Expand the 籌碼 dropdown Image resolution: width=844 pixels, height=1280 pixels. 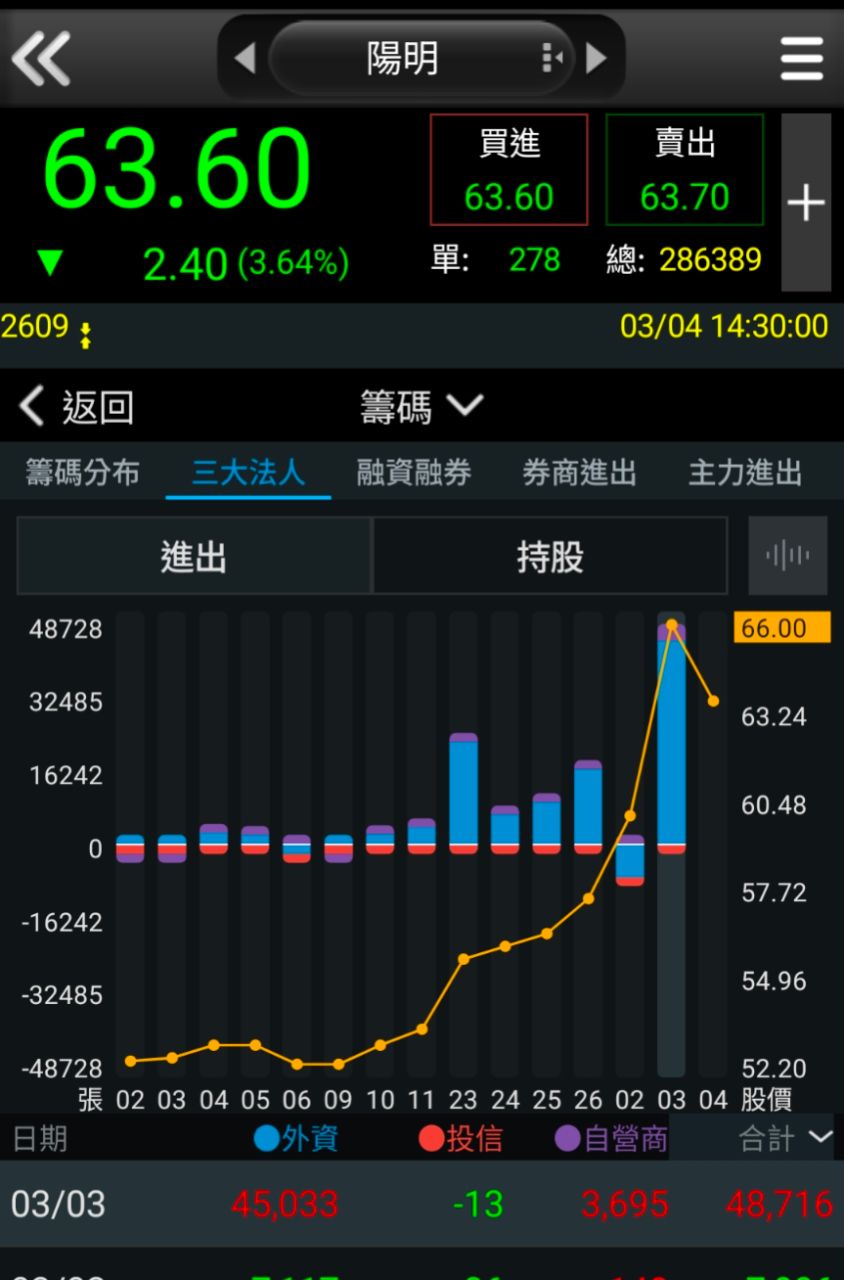pos(421,407)
